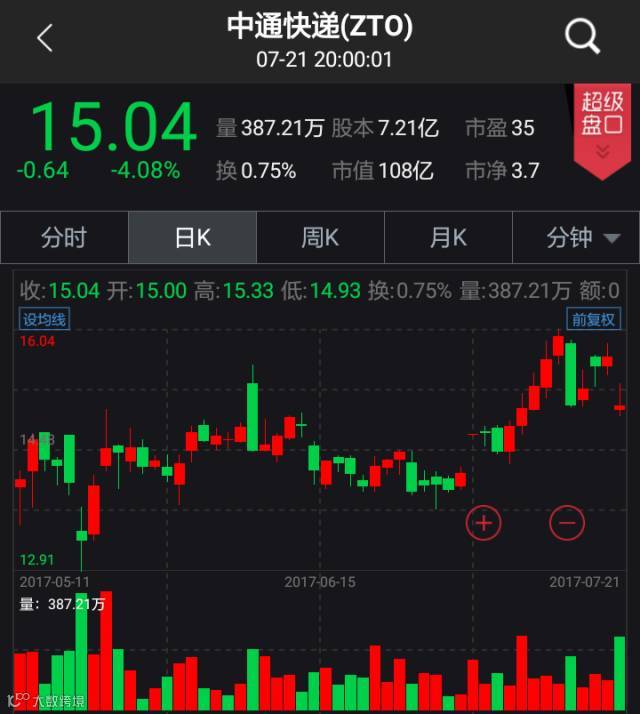The height and width of the screenshot is (714, 640).
Task: Switch to the 月K chart tab
Action: coord(448,238)
